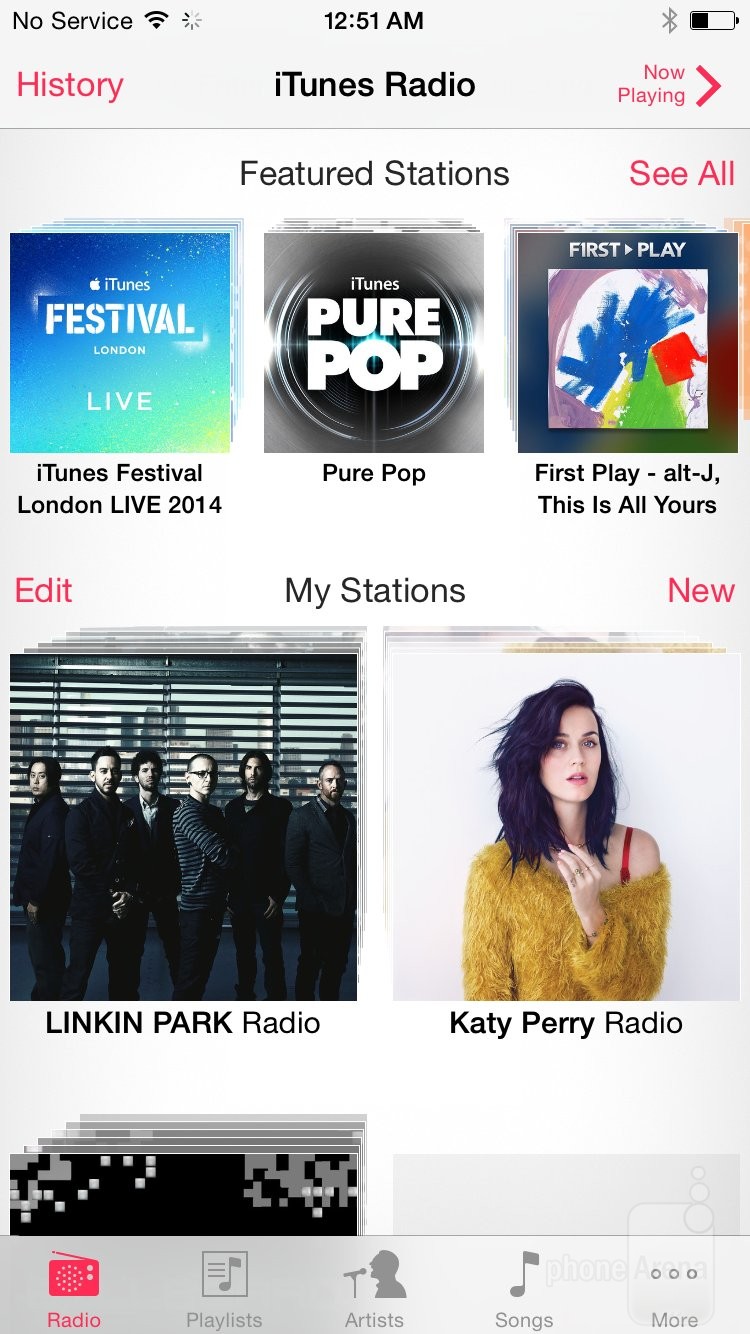Open iTunes Festival London LIVE 2014 station
The image size is (750, 1334).
(120, 343)
